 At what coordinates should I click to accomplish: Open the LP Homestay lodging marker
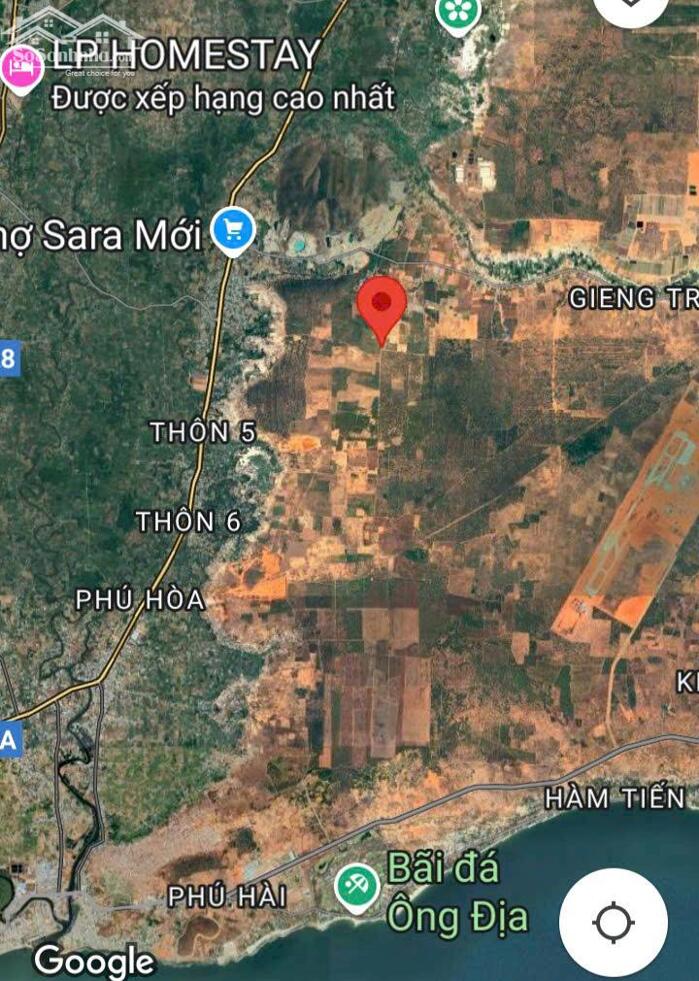pos(22,67)
